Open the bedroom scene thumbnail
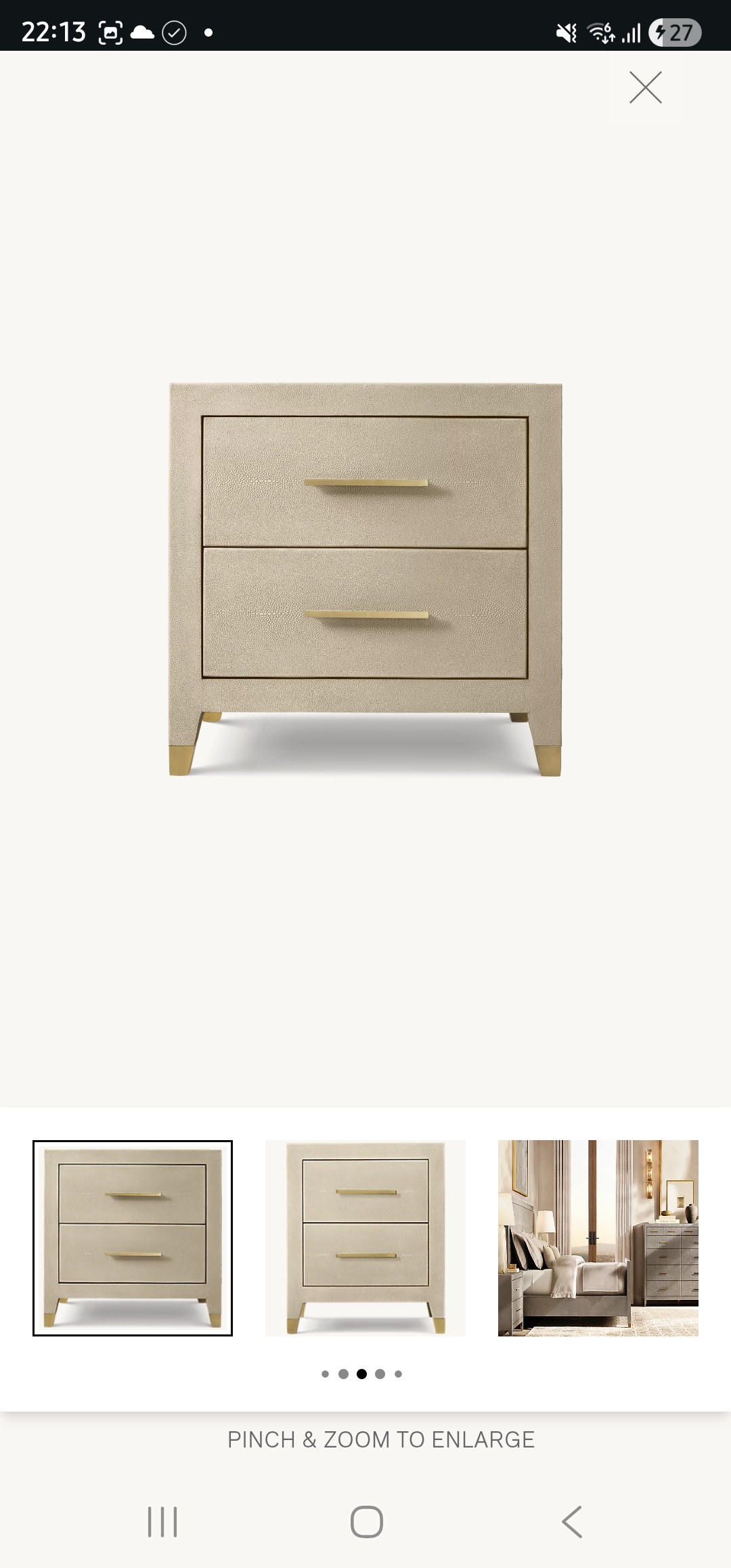This screenshot has height=1568, width=731. [598, 1238]
